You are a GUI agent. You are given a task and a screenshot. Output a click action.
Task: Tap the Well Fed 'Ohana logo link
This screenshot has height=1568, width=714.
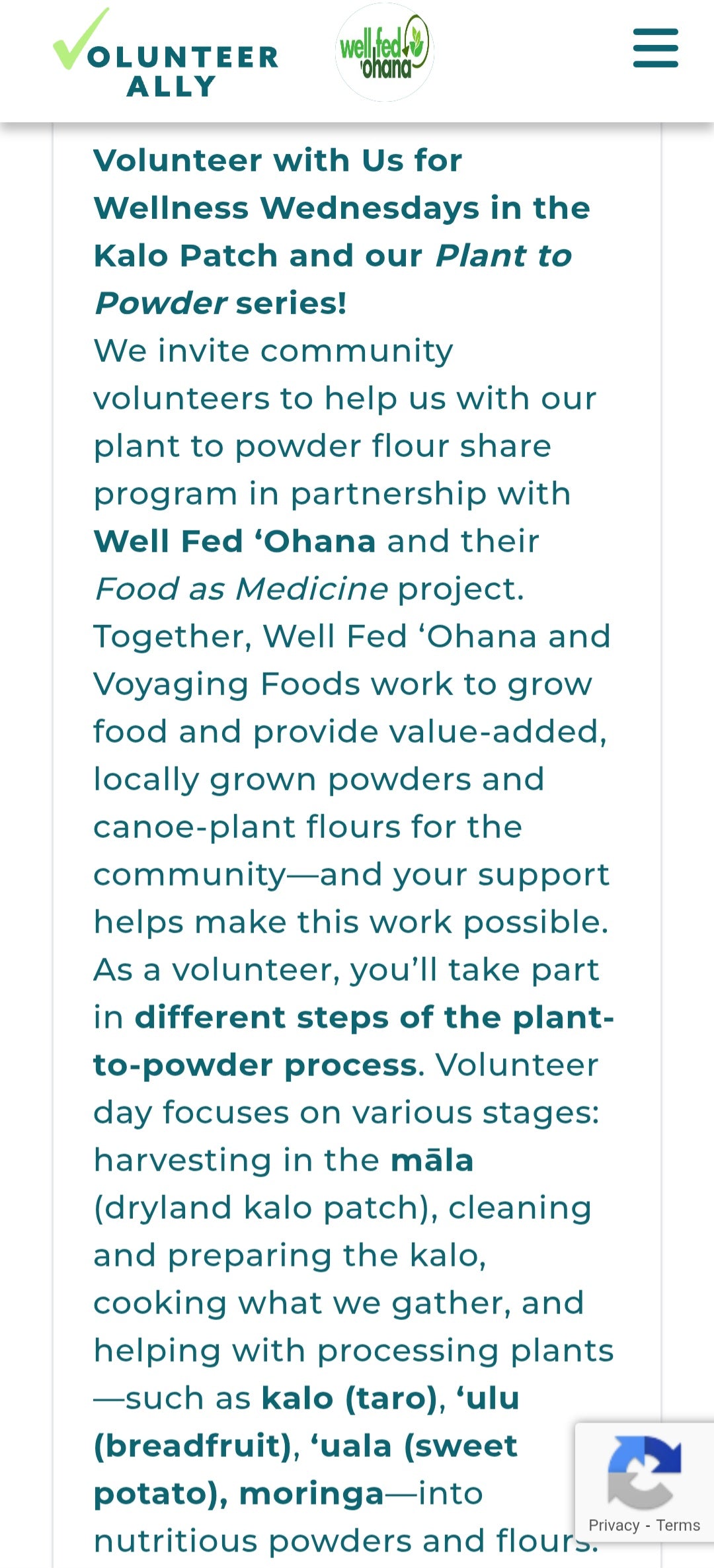coord(384,52)
